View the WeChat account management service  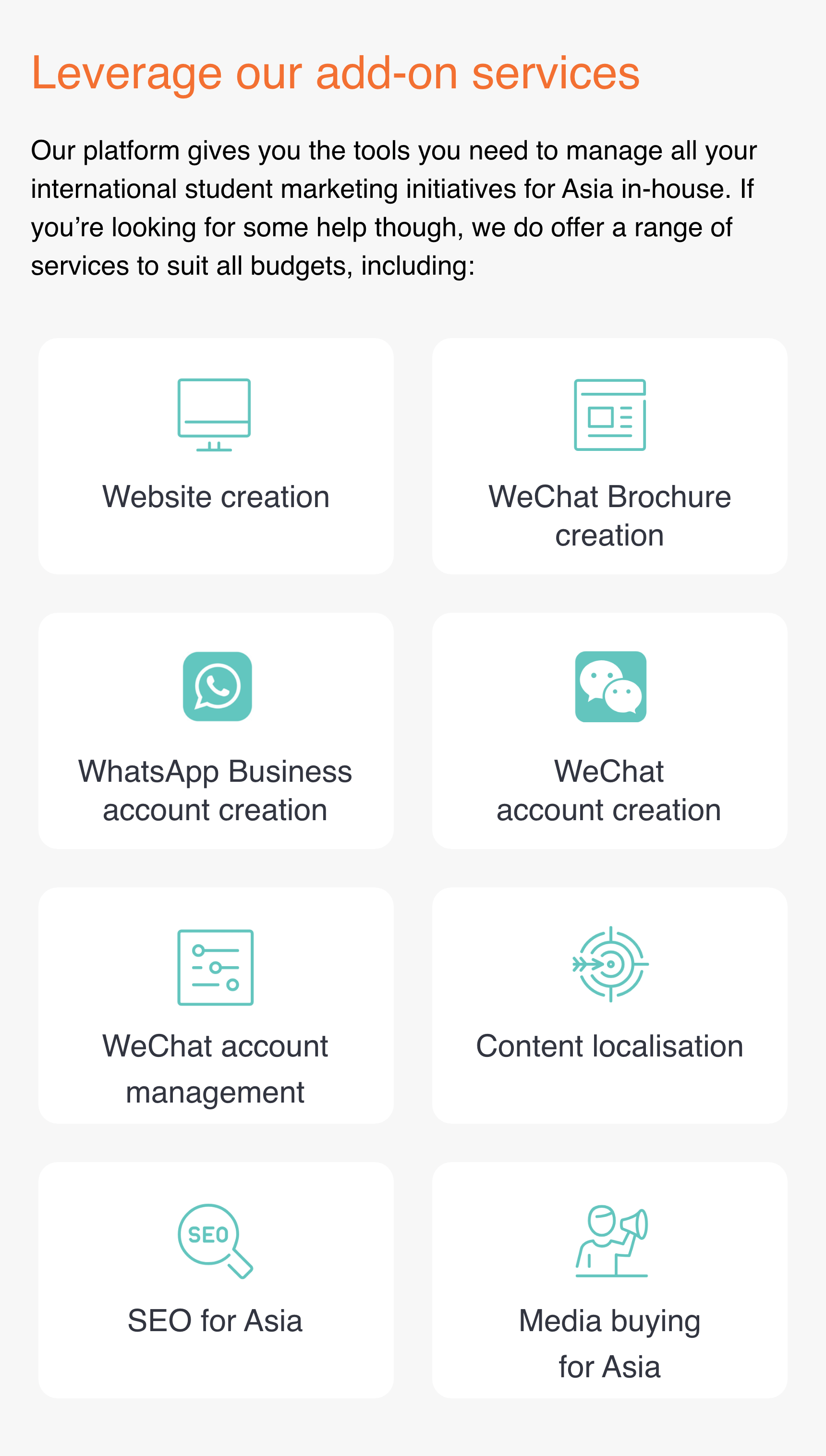pyautogui.click(x=216, y=1005)
